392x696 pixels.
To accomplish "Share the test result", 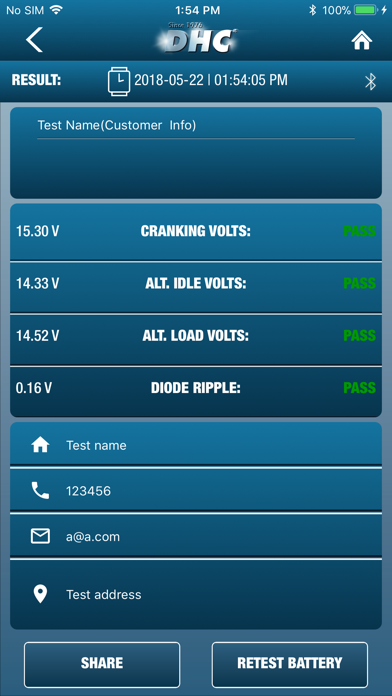I will [x=102, y=664].
